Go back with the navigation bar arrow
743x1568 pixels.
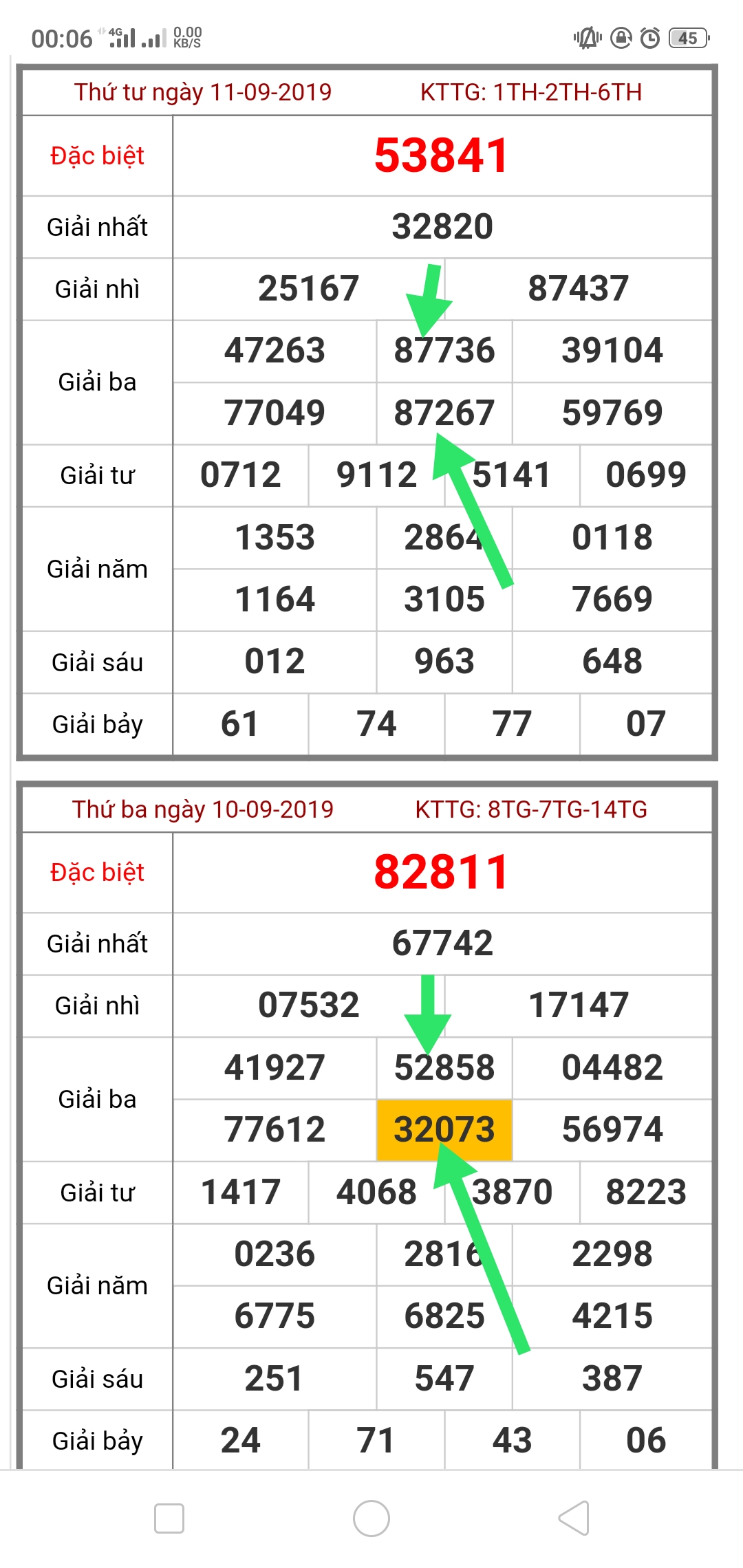pos(574,1518)
